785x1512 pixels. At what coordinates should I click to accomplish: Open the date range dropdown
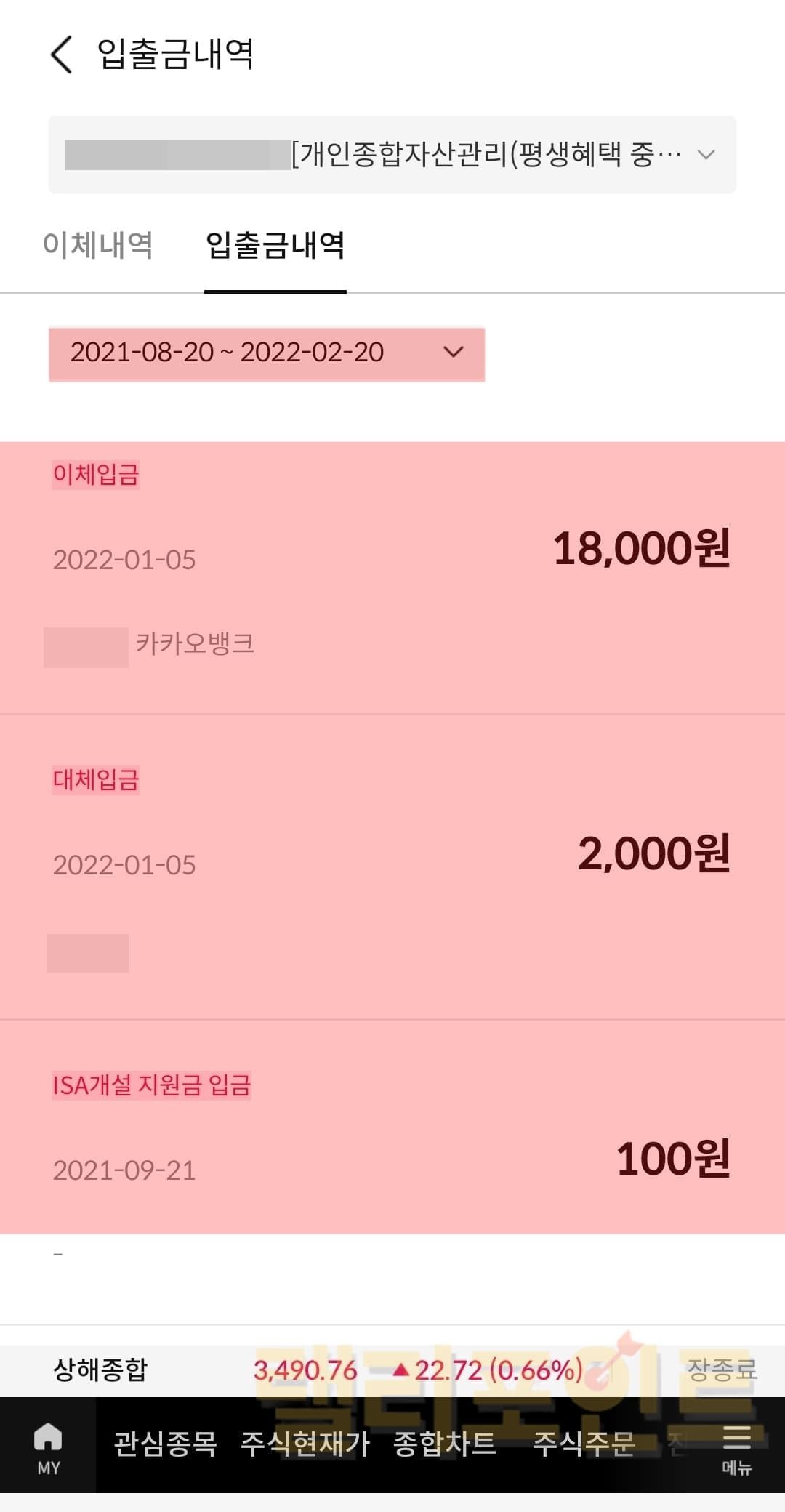click(x=266, y=353)
